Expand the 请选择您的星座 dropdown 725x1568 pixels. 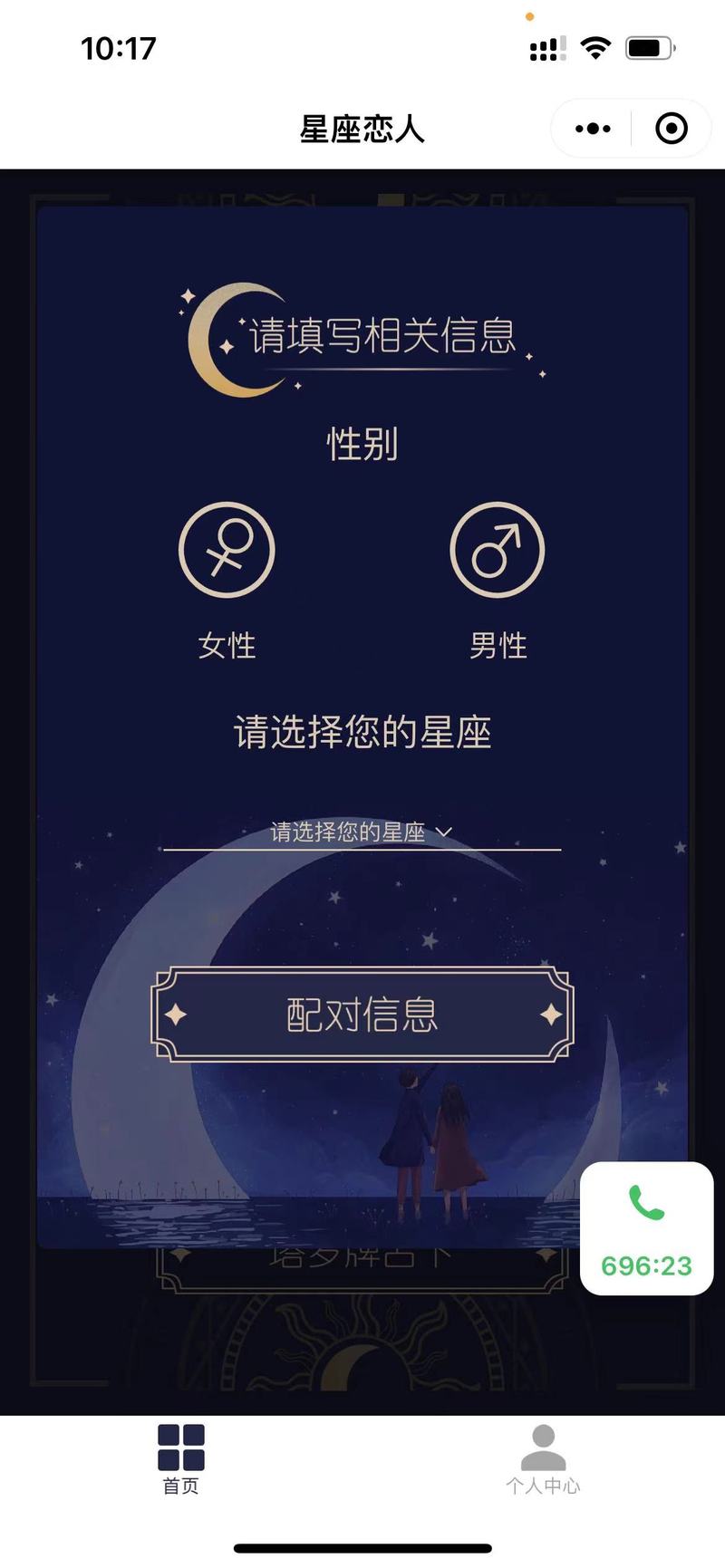[x=362, y=832]
